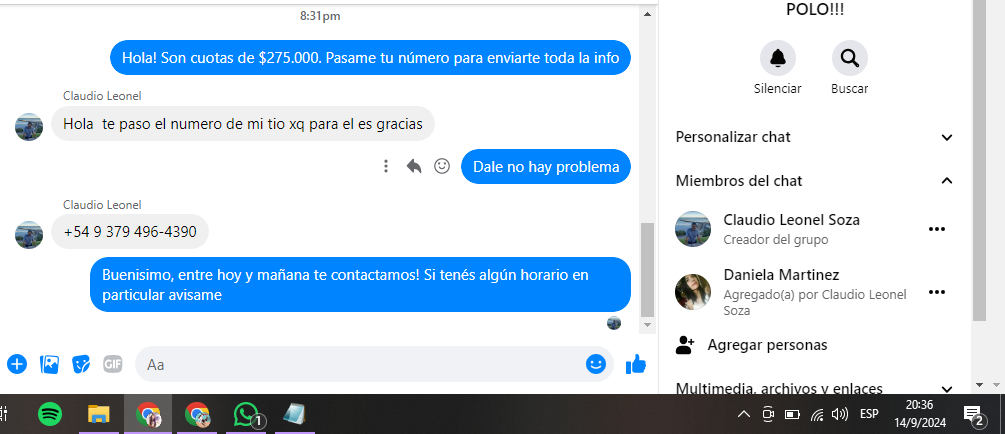
Task: Reply to the Dale no hay problema message
Action: coord(414,167)
